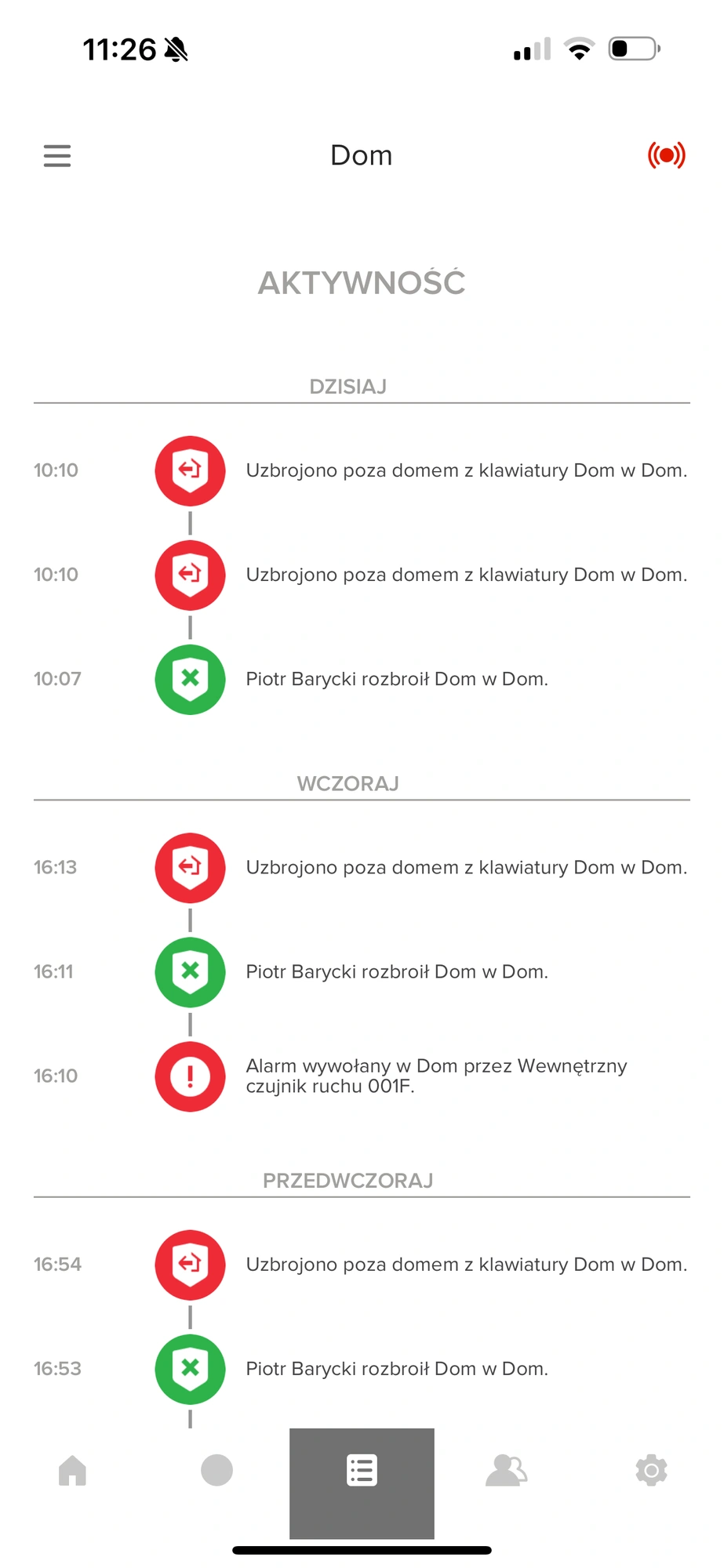Open the settings gear tab
This screenshot has width=724, height=1568.
651,1470
